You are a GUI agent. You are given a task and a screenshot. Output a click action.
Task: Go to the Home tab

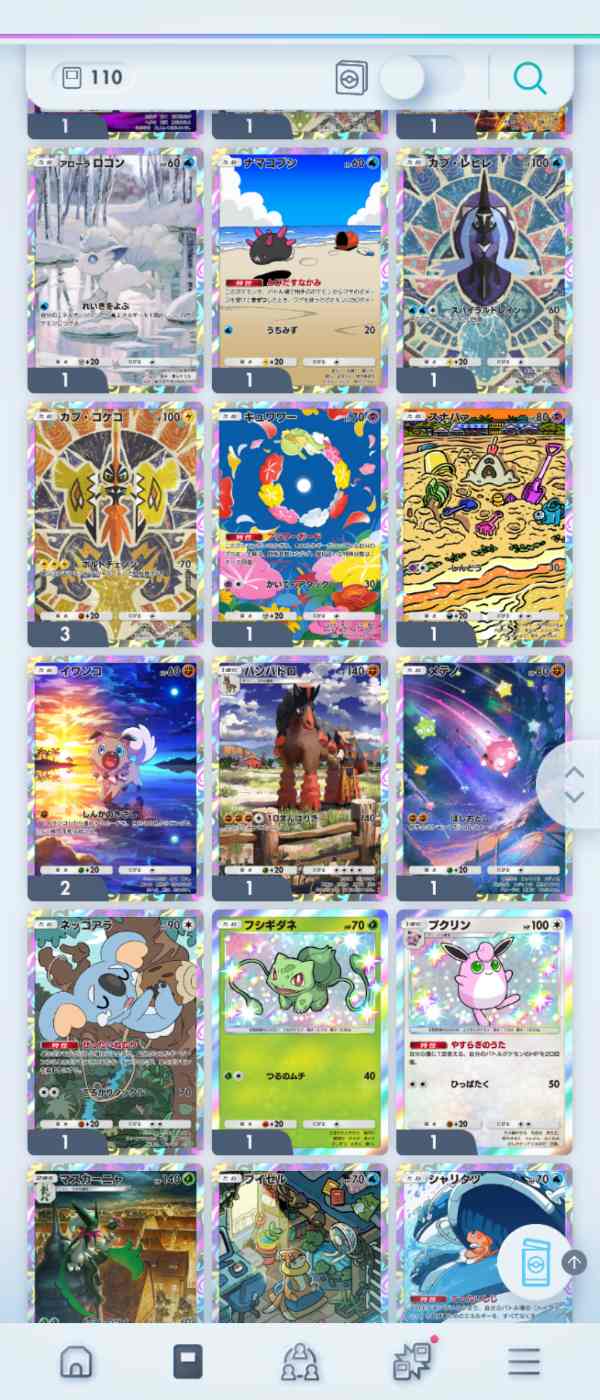click(76, 1361)
